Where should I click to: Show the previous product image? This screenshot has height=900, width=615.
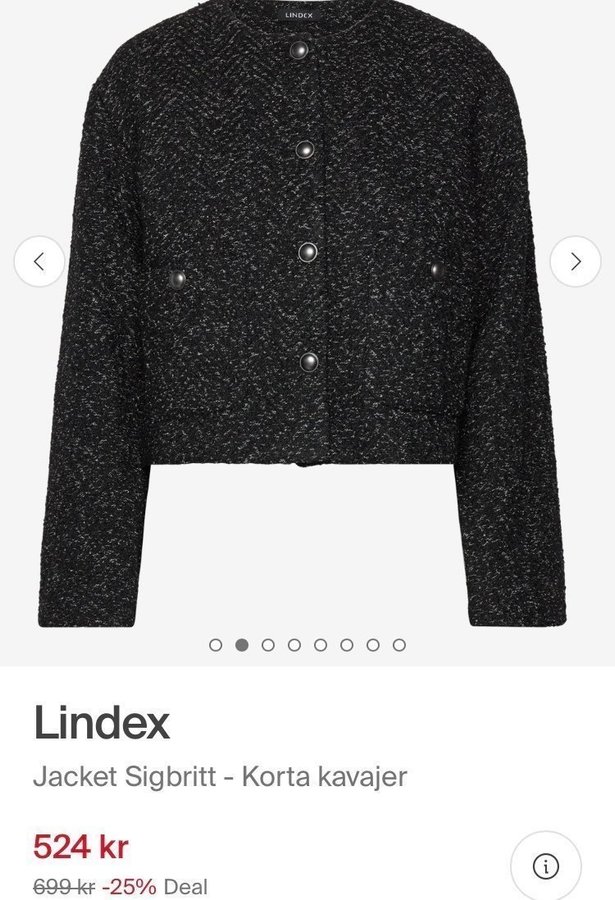39,262
